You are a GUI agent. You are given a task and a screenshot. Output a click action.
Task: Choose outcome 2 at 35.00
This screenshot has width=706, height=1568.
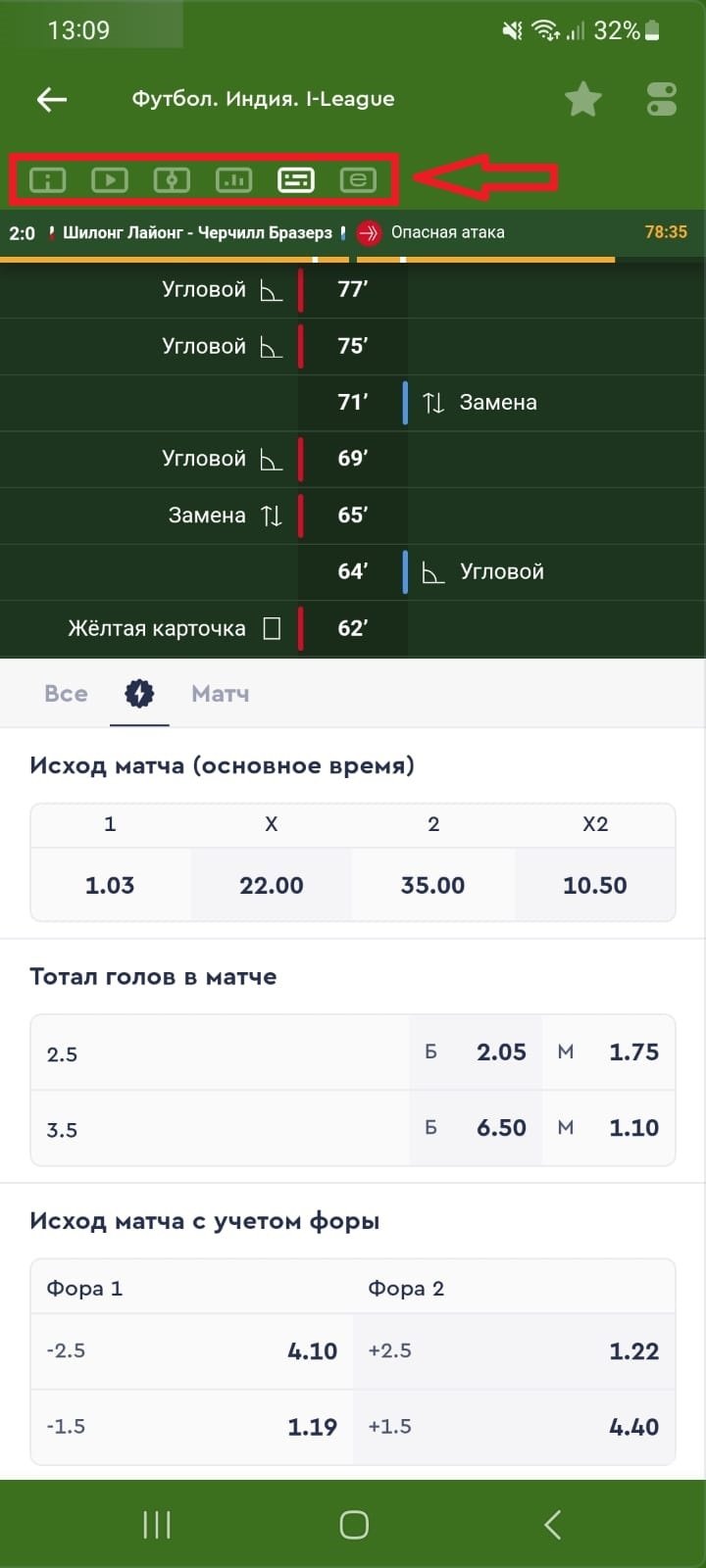432,885
